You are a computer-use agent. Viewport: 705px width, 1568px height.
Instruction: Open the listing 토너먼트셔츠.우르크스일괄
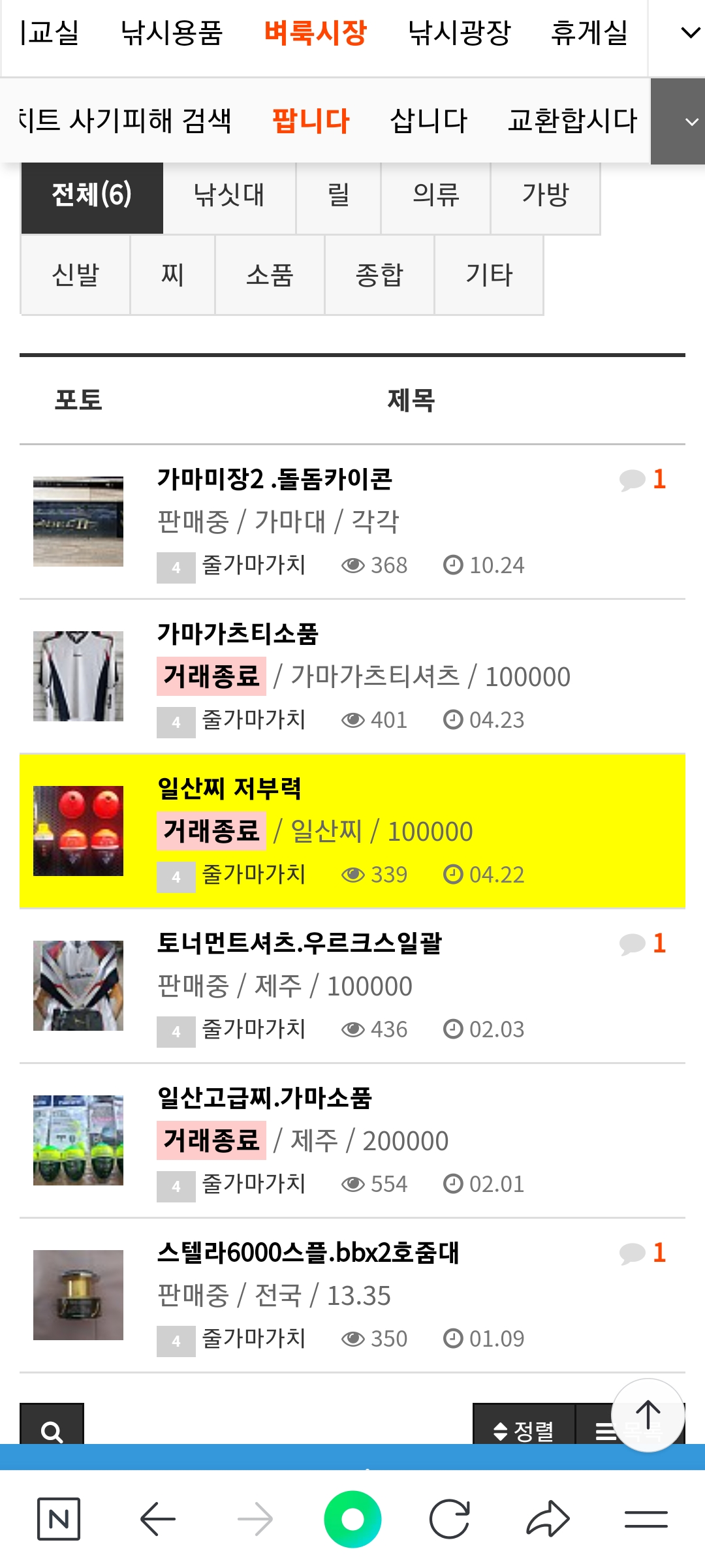300,943
